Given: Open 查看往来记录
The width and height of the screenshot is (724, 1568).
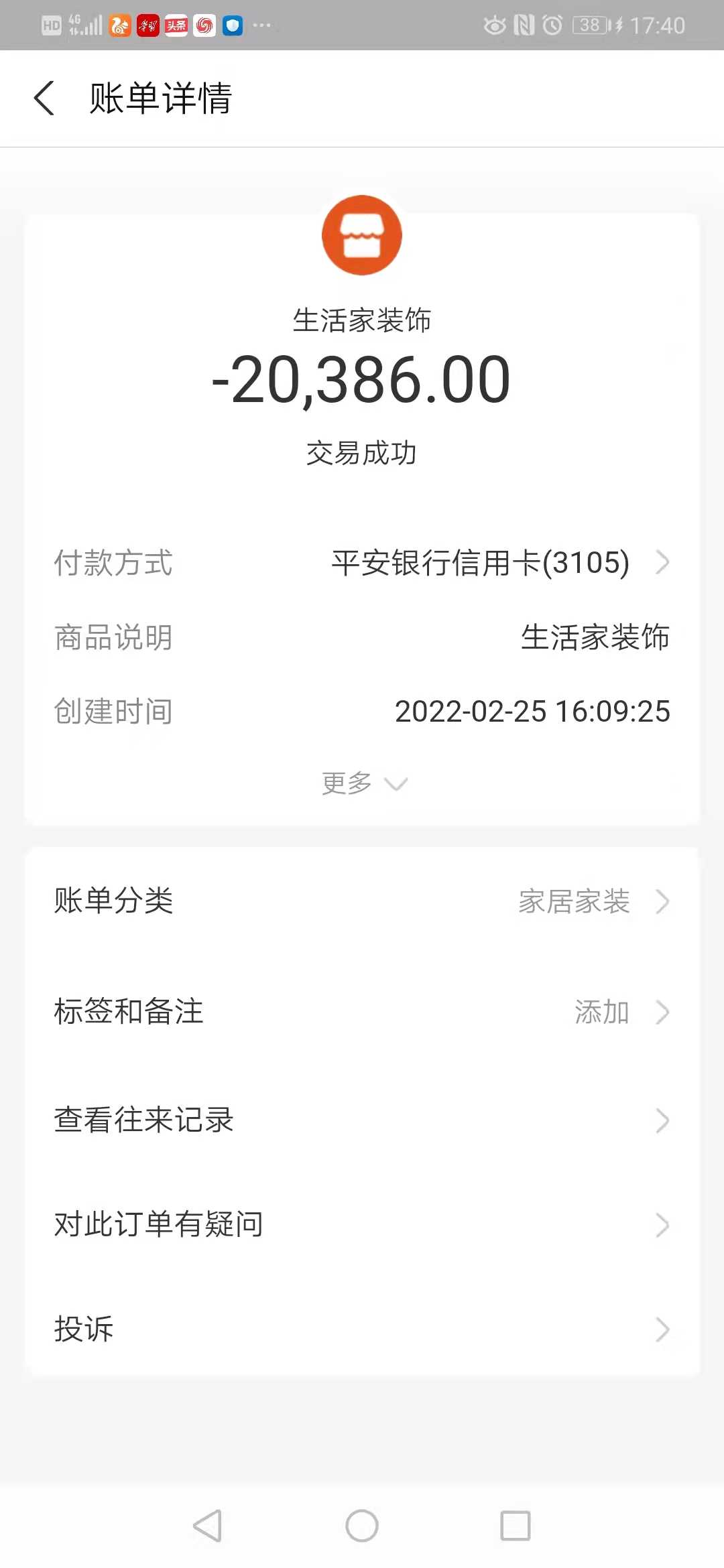Looking at the screenshot, I should [x=362, y=1120].
